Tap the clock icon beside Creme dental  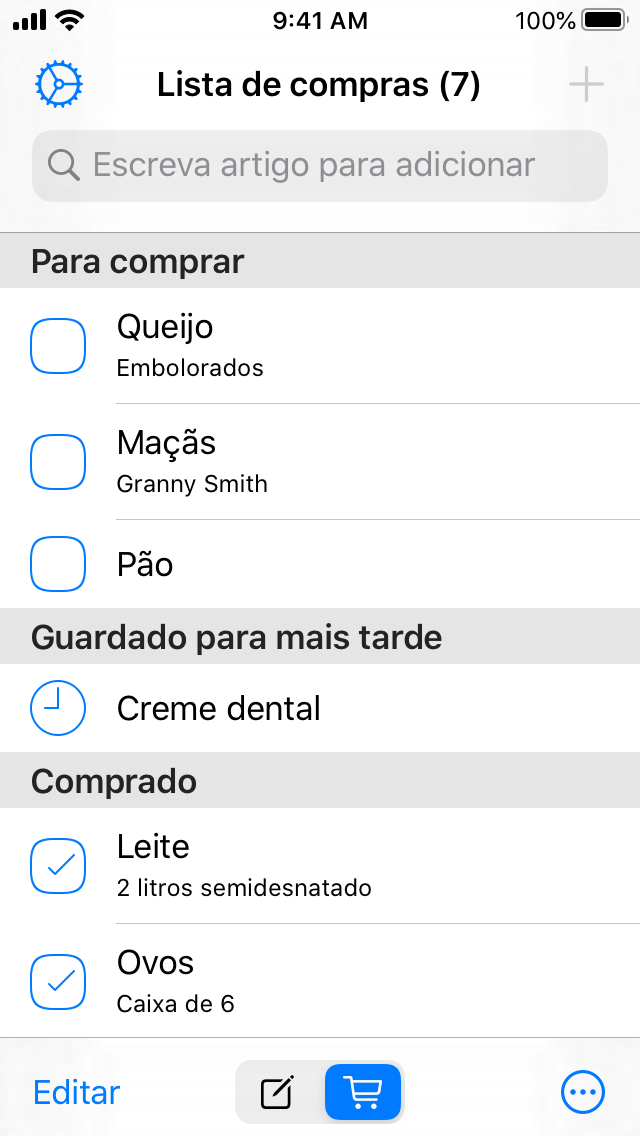coord(58,708)
